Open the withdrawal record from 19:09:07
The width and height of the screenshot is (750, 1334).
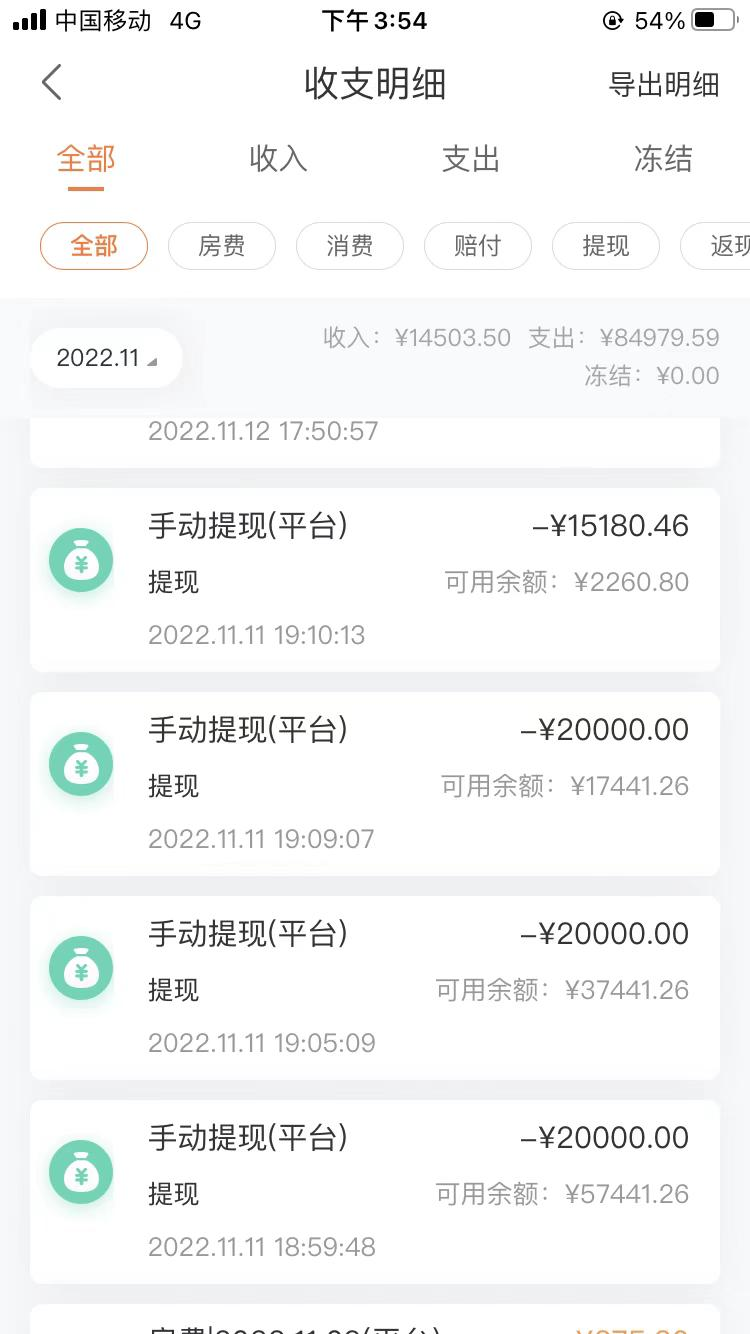375,784
